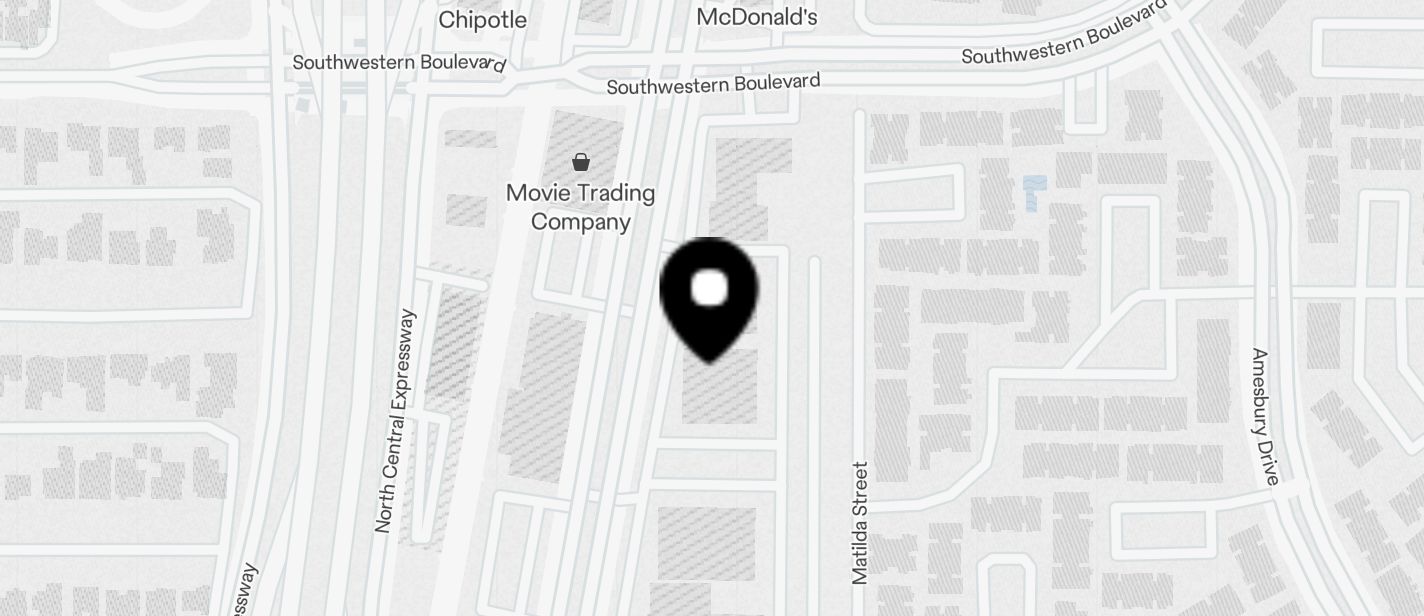
Task: Open the Movie Trading Company place marker
Action: point(580,163)
